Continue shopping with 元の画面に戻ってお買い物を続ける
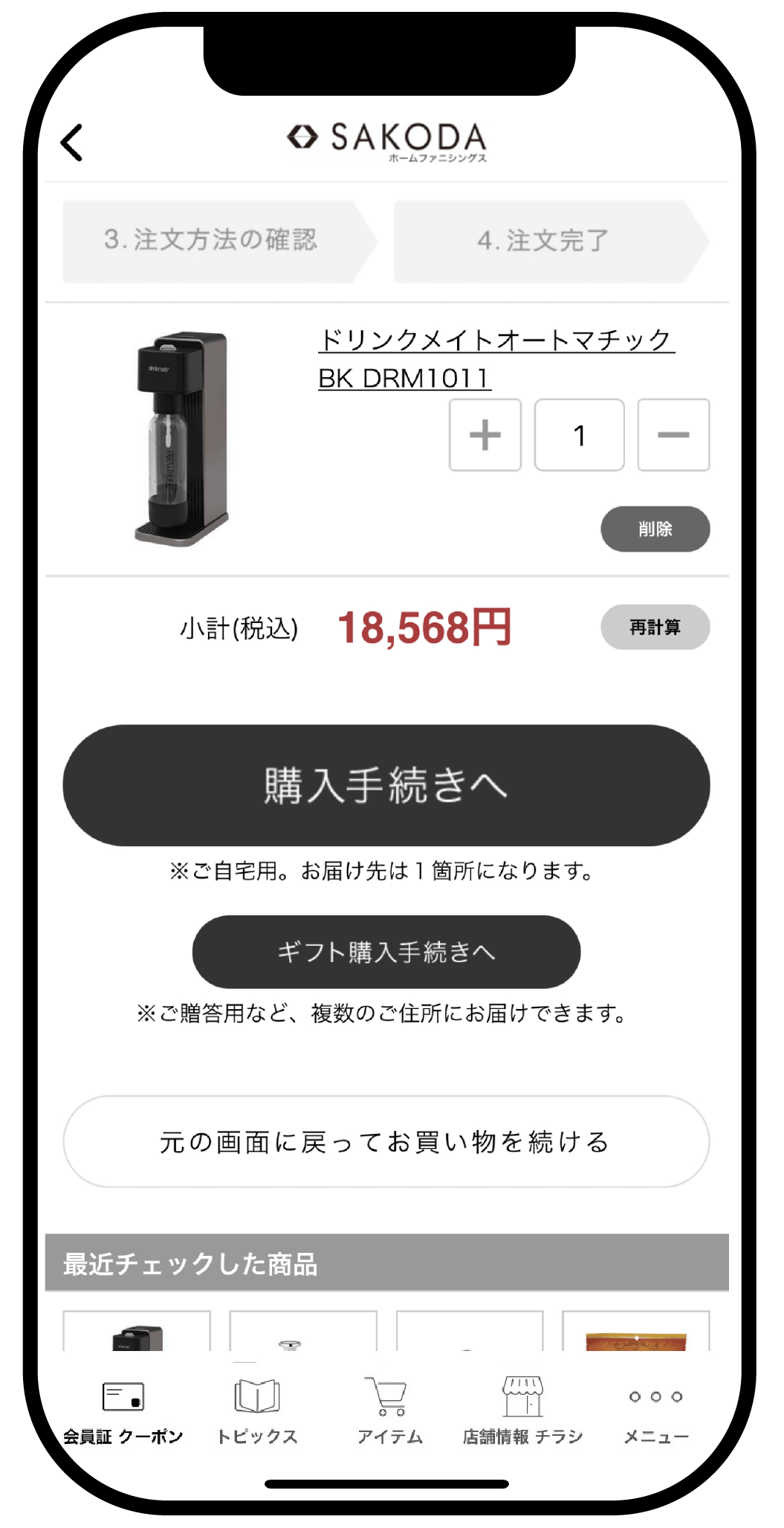 point(386,1141)
